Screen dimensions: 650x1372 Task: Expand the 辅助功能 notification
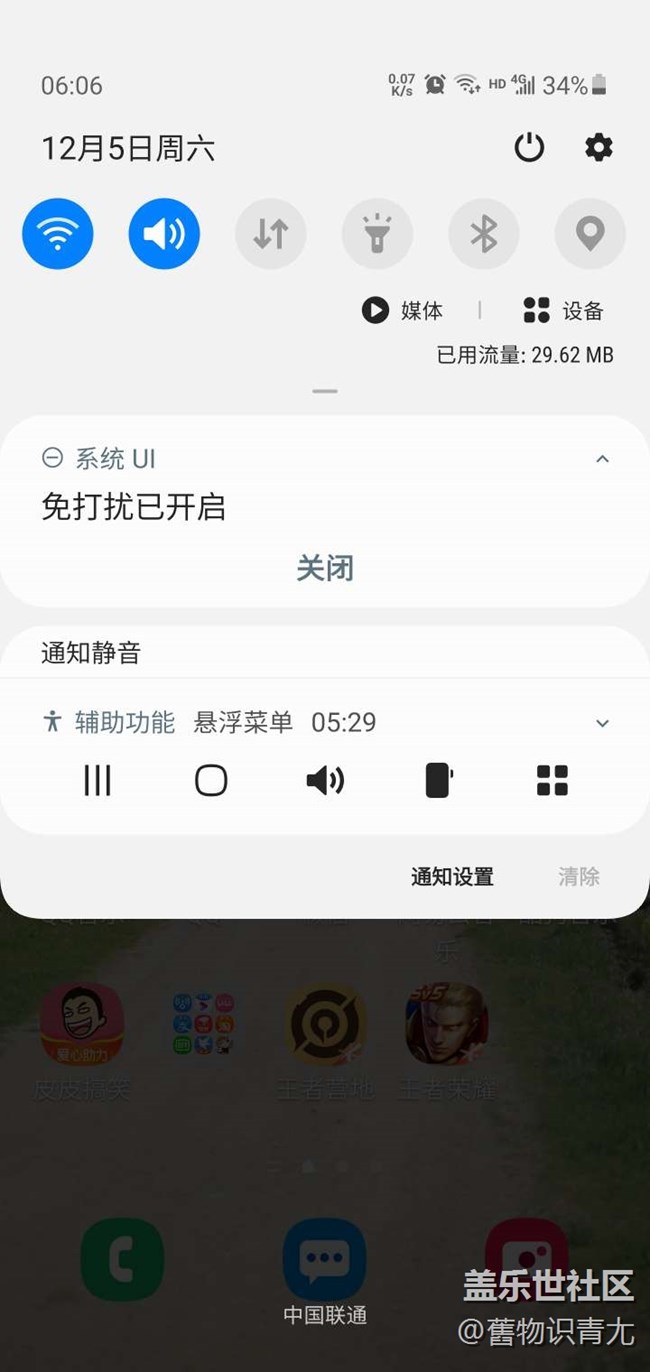(602, 723)
